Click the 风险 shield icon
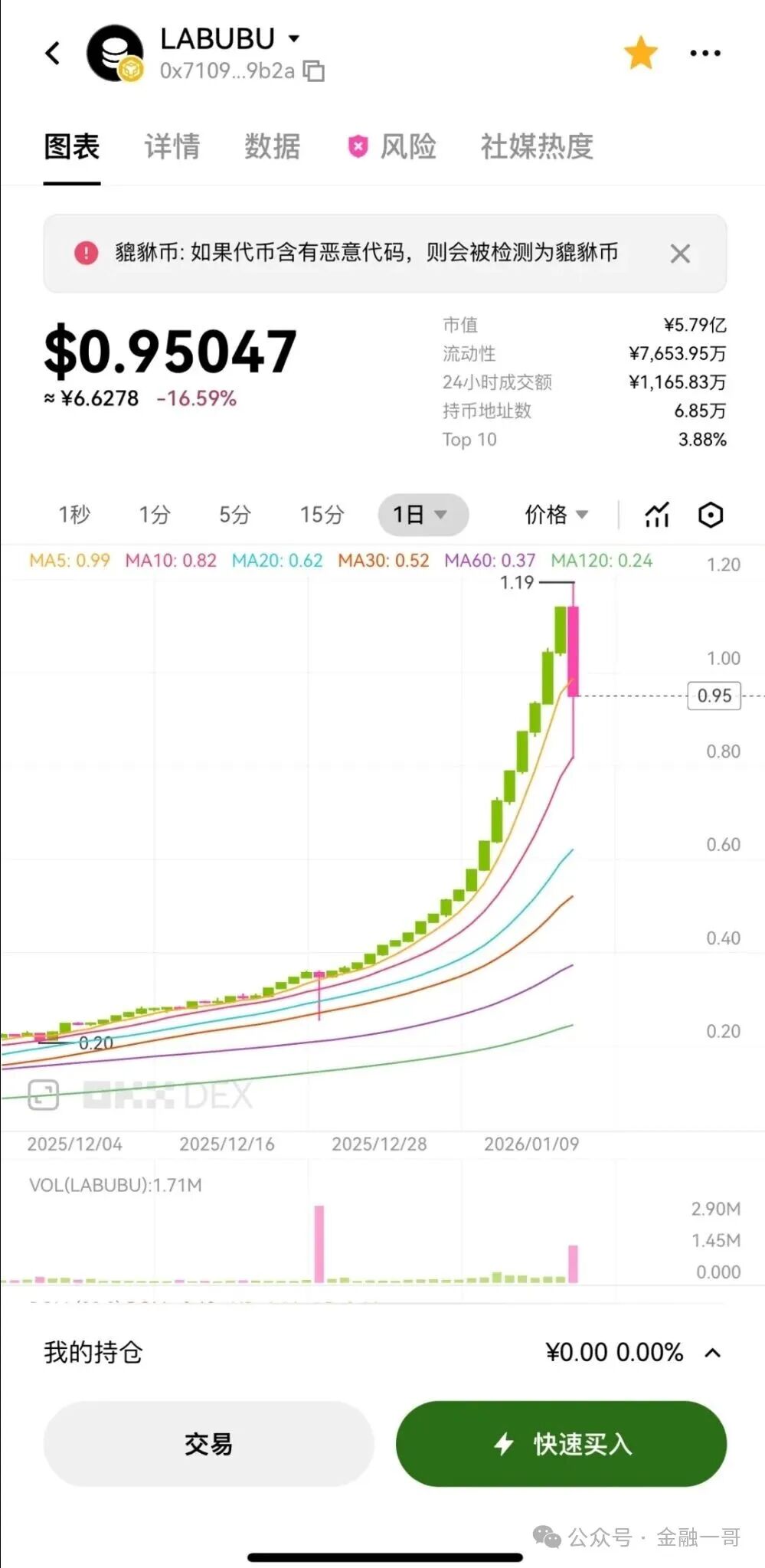The height and width of the screenshot is (1568, 765). point(357,146)
